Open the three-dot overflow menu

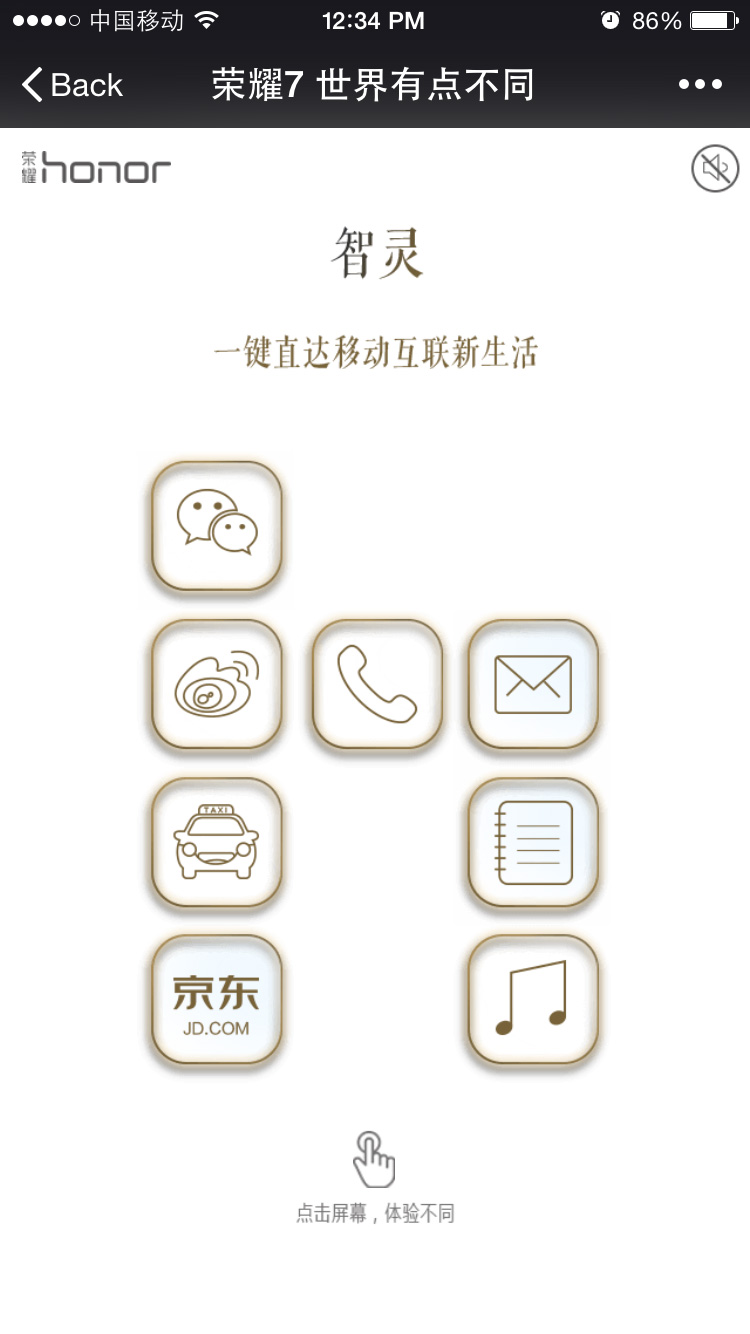pos(700,85)
